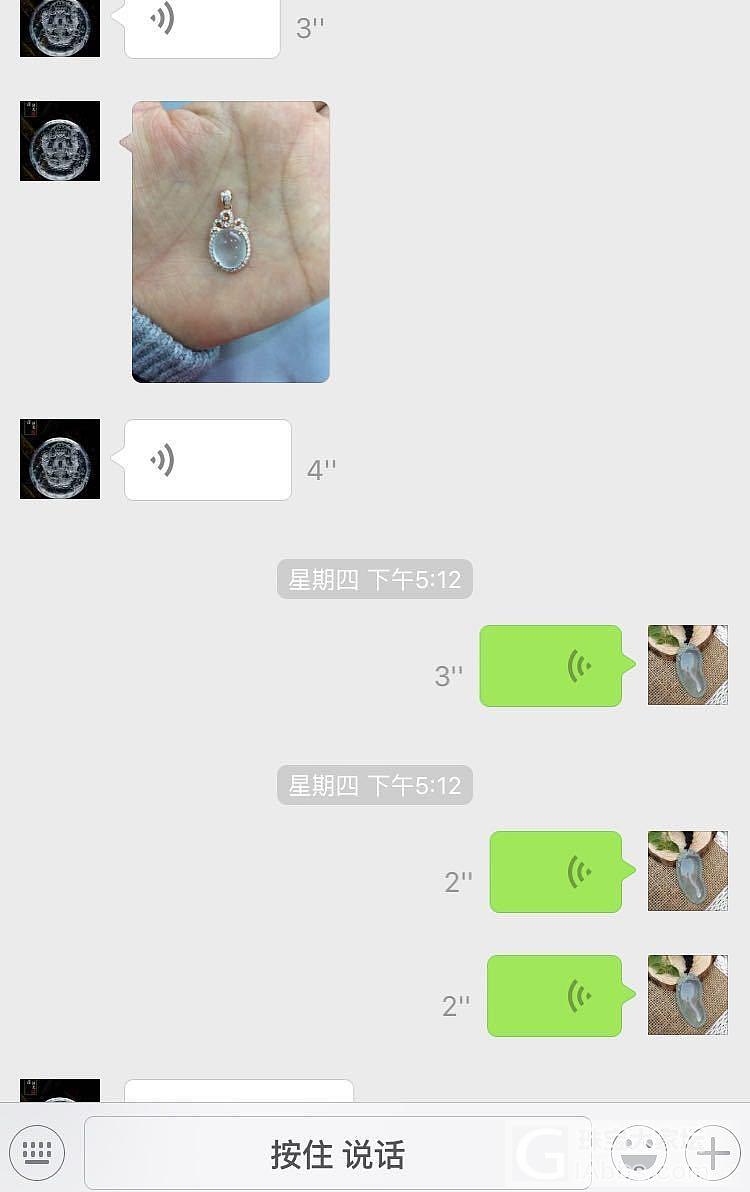
Task: Open the pendant photo in the chat
Action: click(x=231, y=241)
